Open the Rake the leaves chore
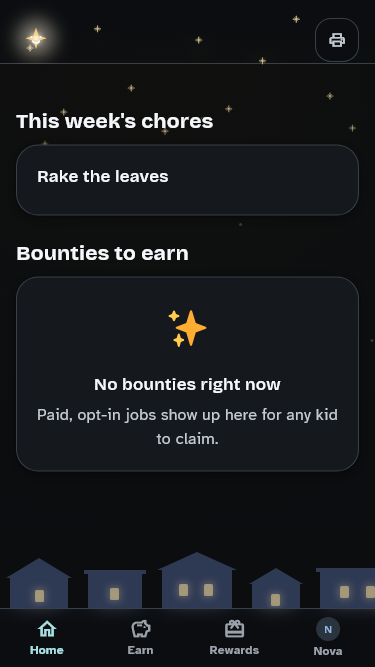Image resolution: width=375 pixels, height=667 pixels. 188,180
